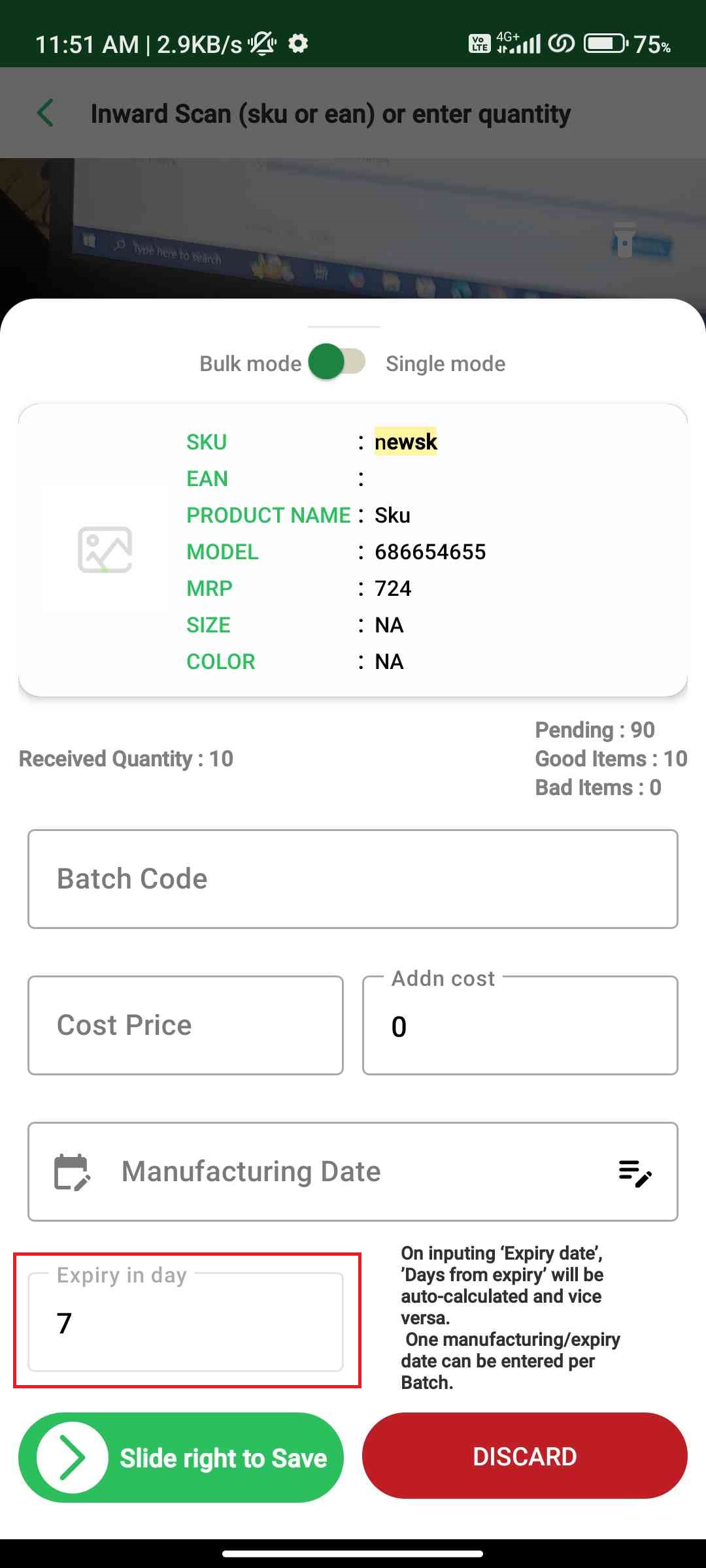The image size is (706, 1568).
Task: Go back using the green arrow
Action: point(45,113)
